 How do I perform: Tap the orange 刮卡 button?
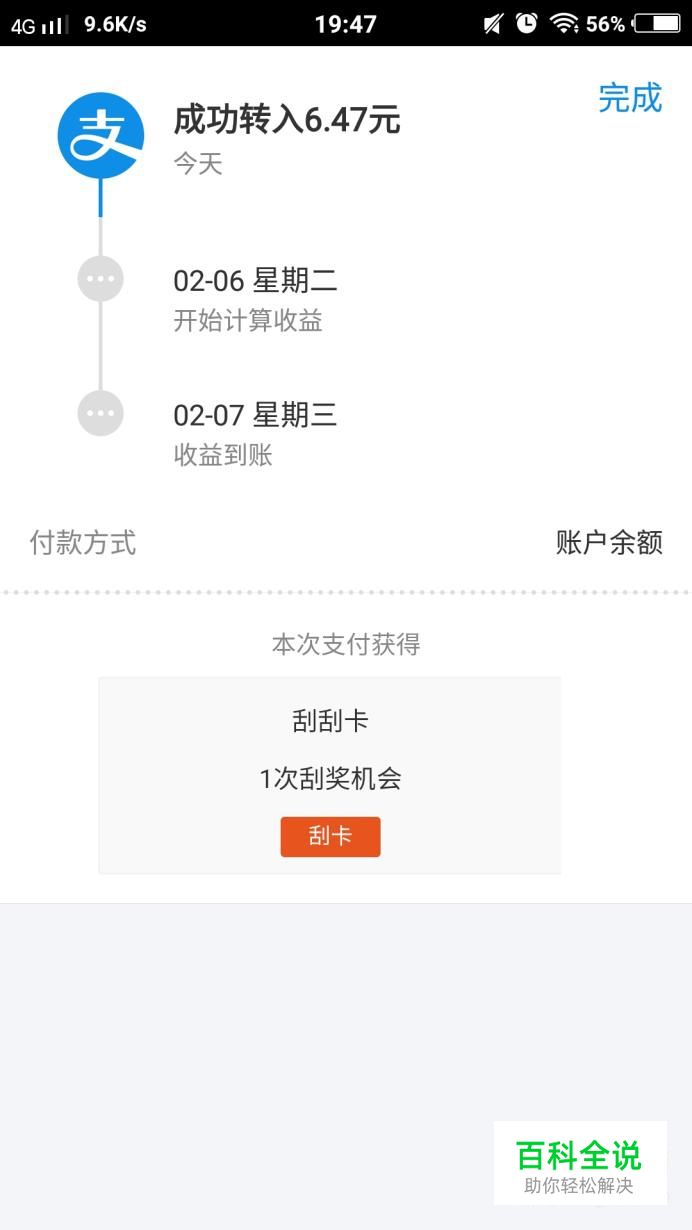point(330,837)
